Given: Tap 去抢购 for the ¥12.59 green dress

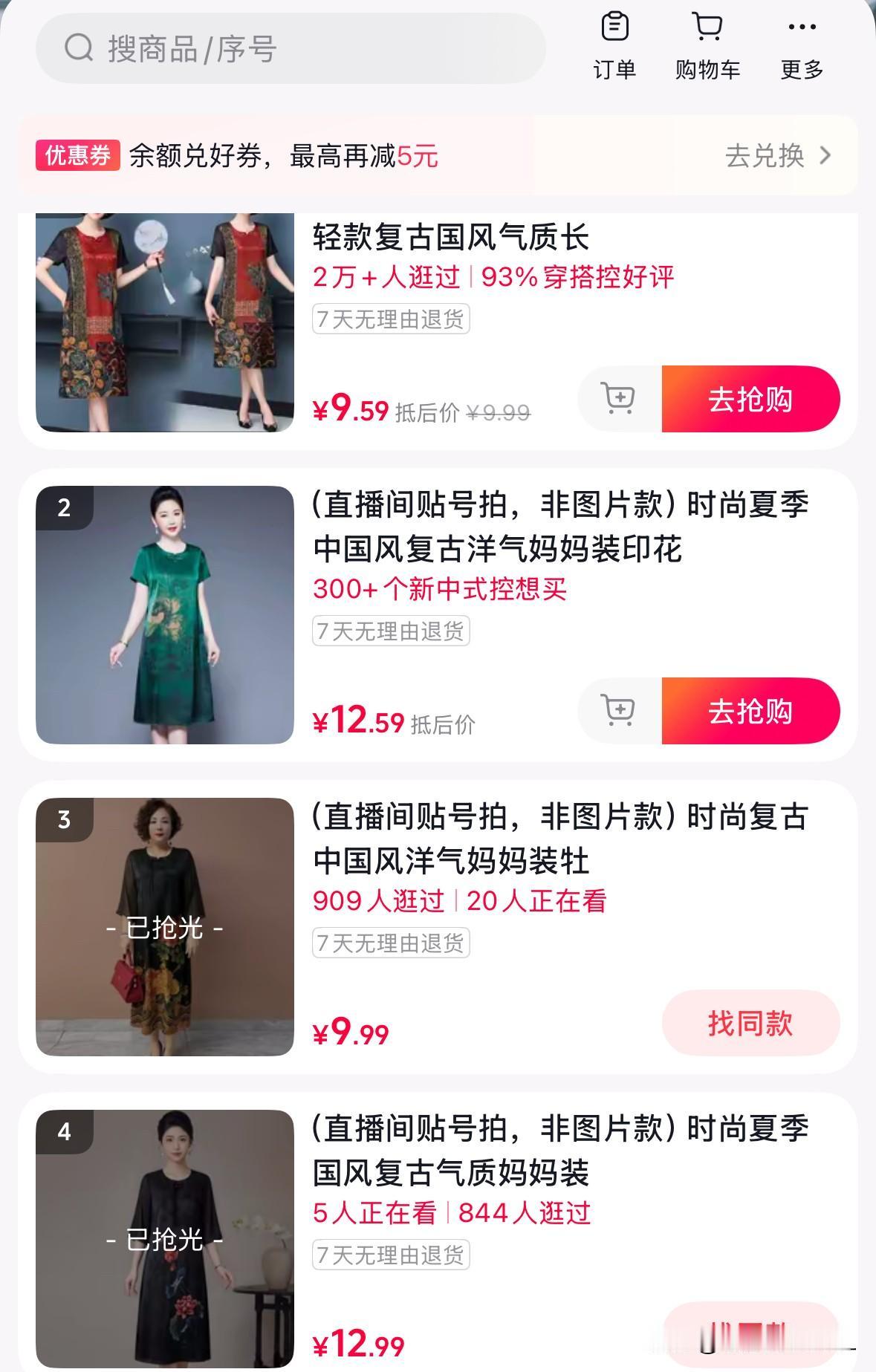Looking at the screenshot, I should click(x=750, y=711).
